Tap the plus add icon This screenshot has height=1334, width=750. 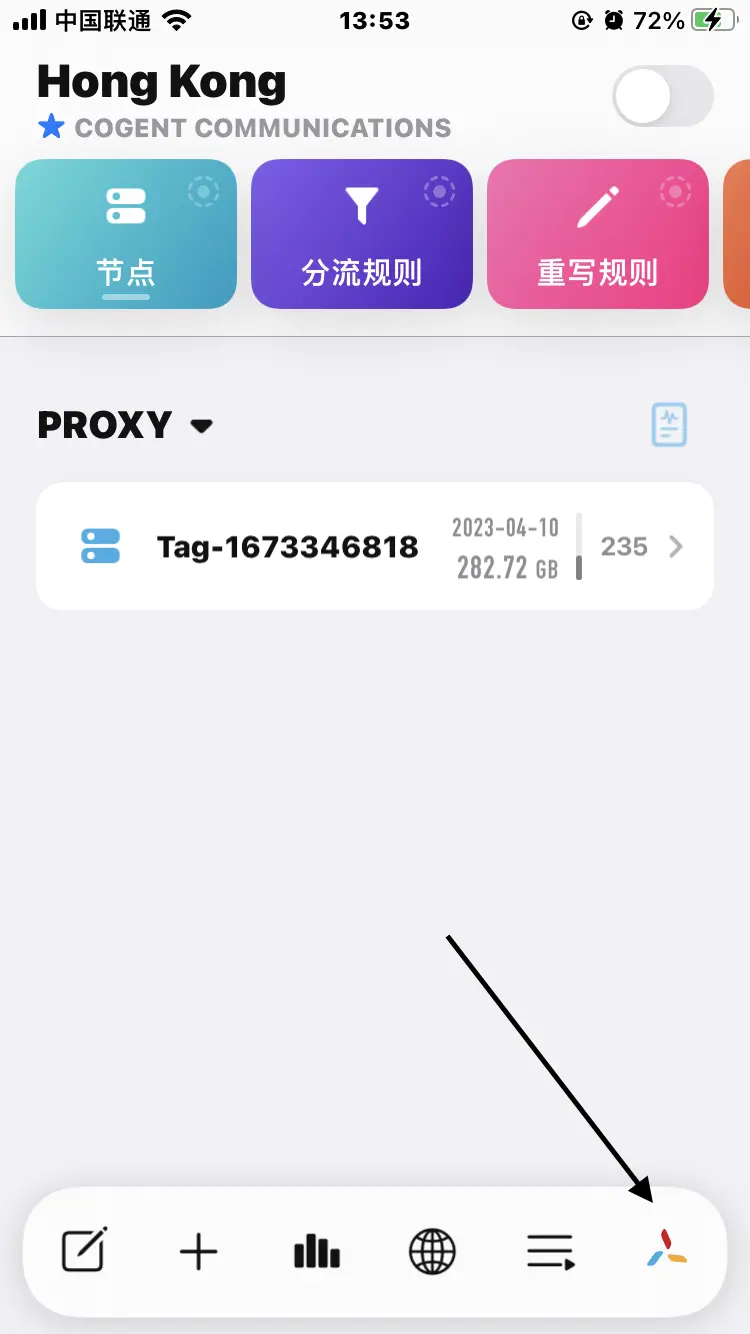[x=198, y=1251]
